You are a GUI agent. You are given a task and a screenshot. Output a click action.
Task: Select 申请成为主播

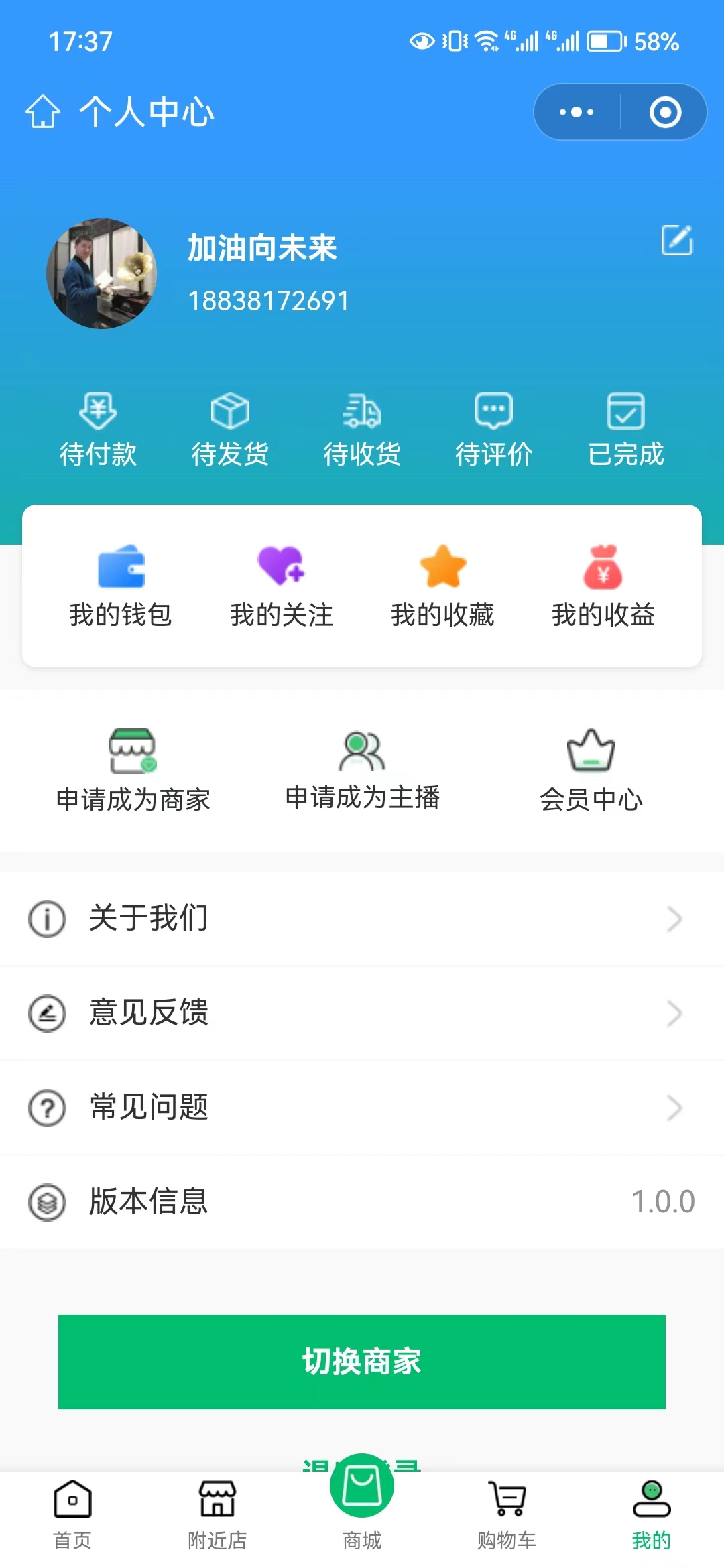[362, 771]
